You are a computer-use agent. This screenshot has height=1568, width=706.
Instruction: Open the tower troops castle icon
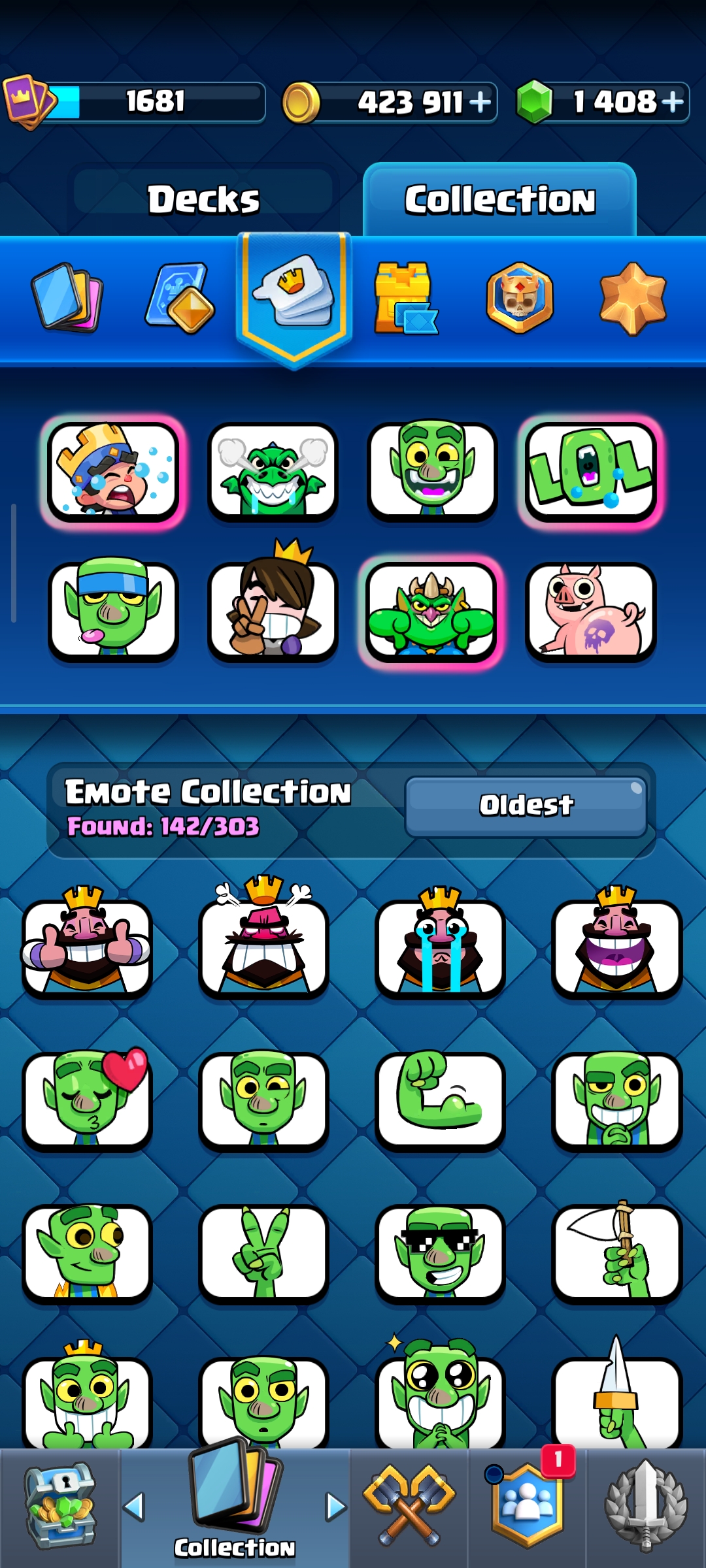pyautogui.click(x=405, y=298)
